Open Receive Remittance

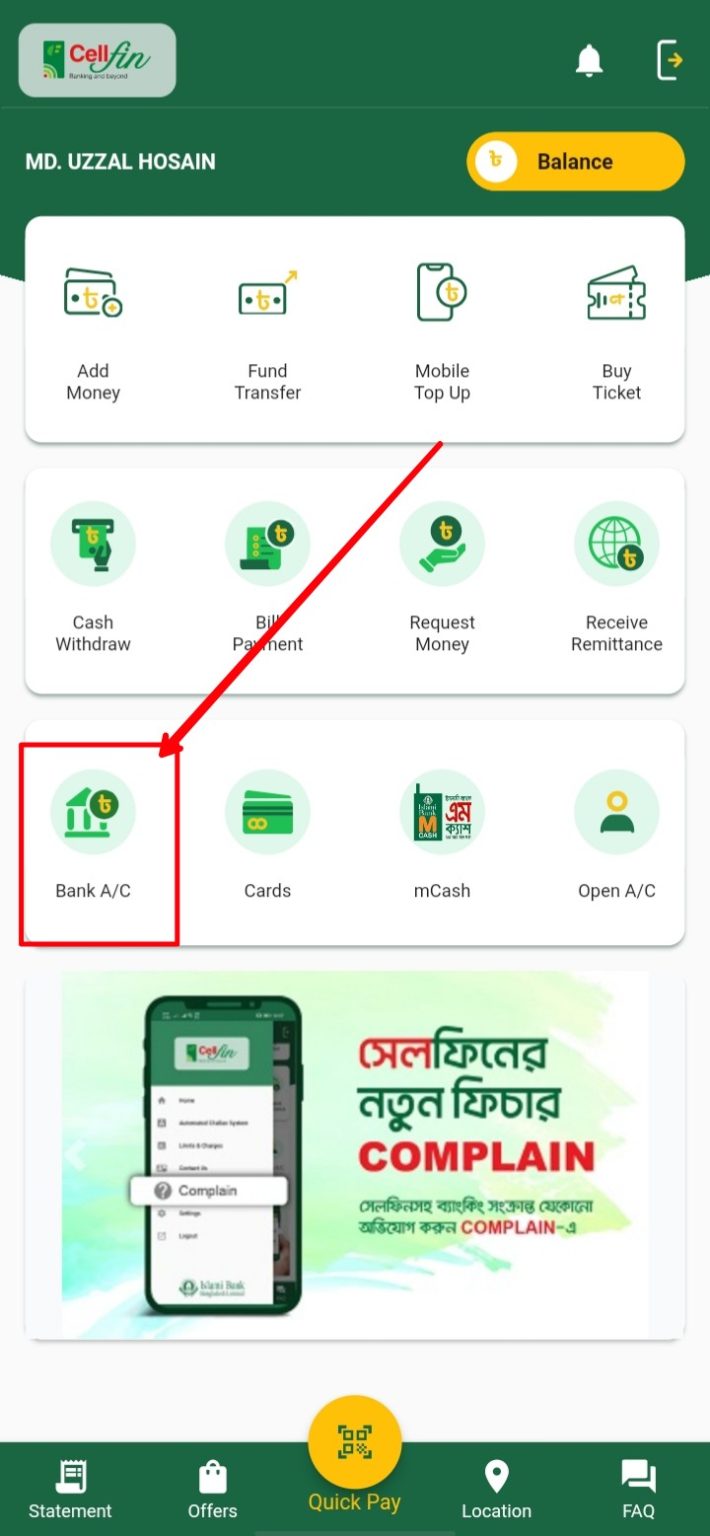tap(617, 578)
